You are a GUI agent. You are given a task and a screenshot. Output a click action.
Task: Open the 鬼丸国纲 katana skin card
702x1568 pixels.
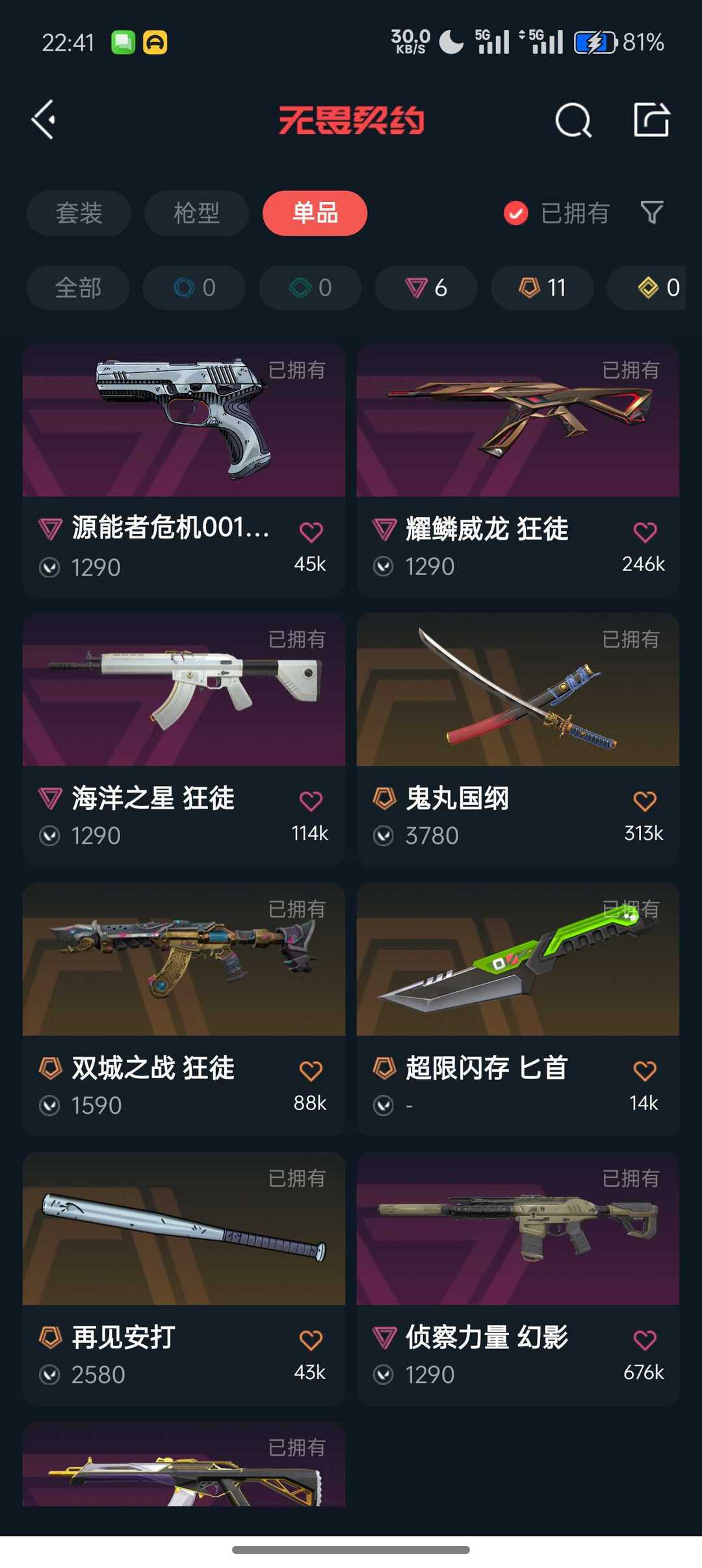[518, 740]
